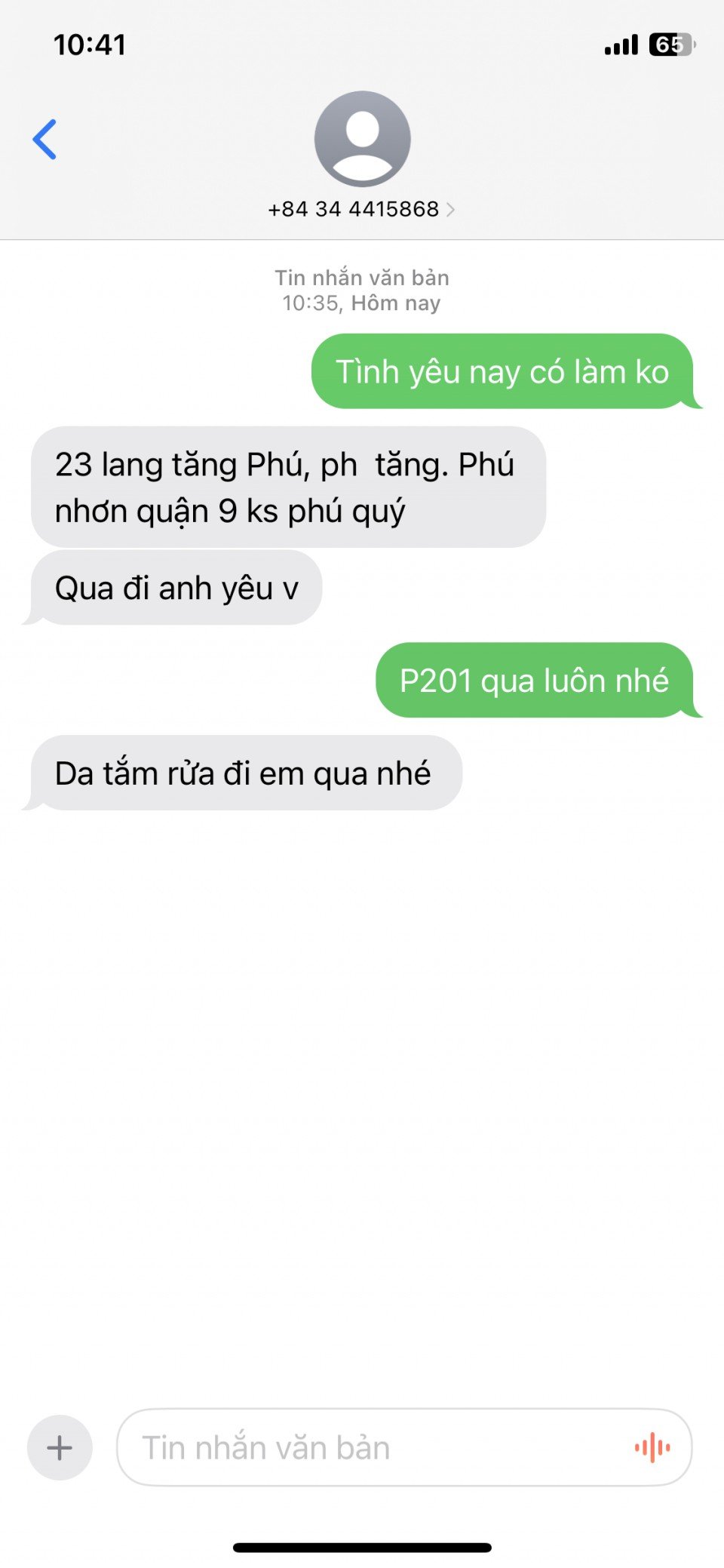The image size is (724, 1568).
Task: Go back to the message list
Action: point(44,140)
